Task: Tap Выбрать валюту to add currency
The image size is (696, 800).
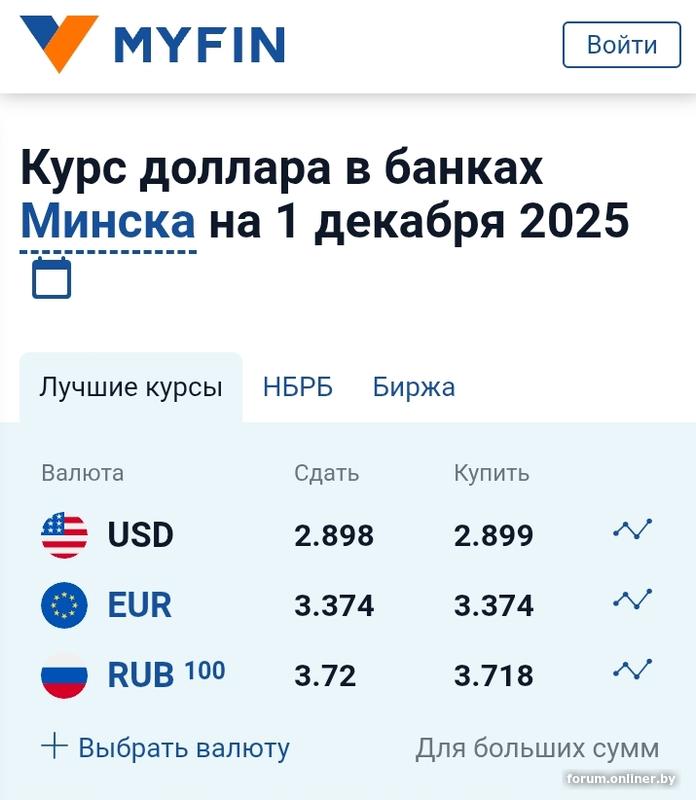Action: 166,747
